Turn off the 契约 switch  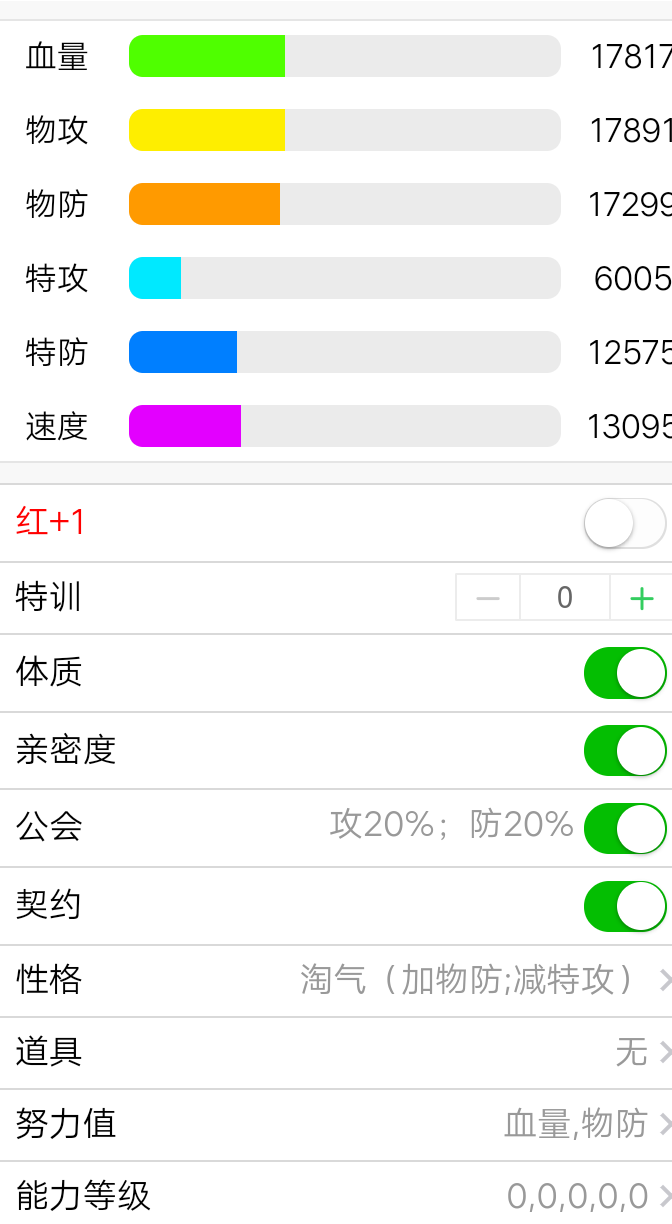point(625,906)
